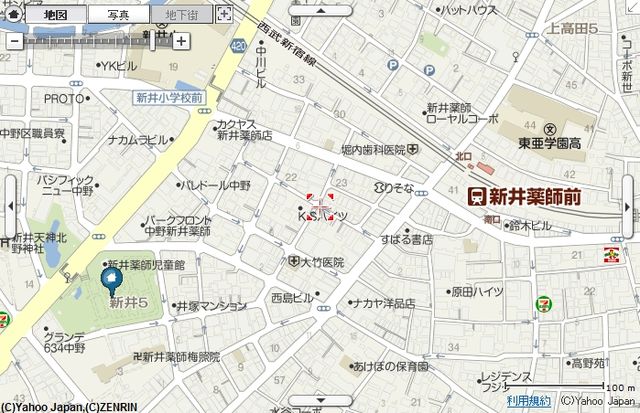640x413 pixels.
Task: Open the 利用規約 terms link
Action: point(527,400)
